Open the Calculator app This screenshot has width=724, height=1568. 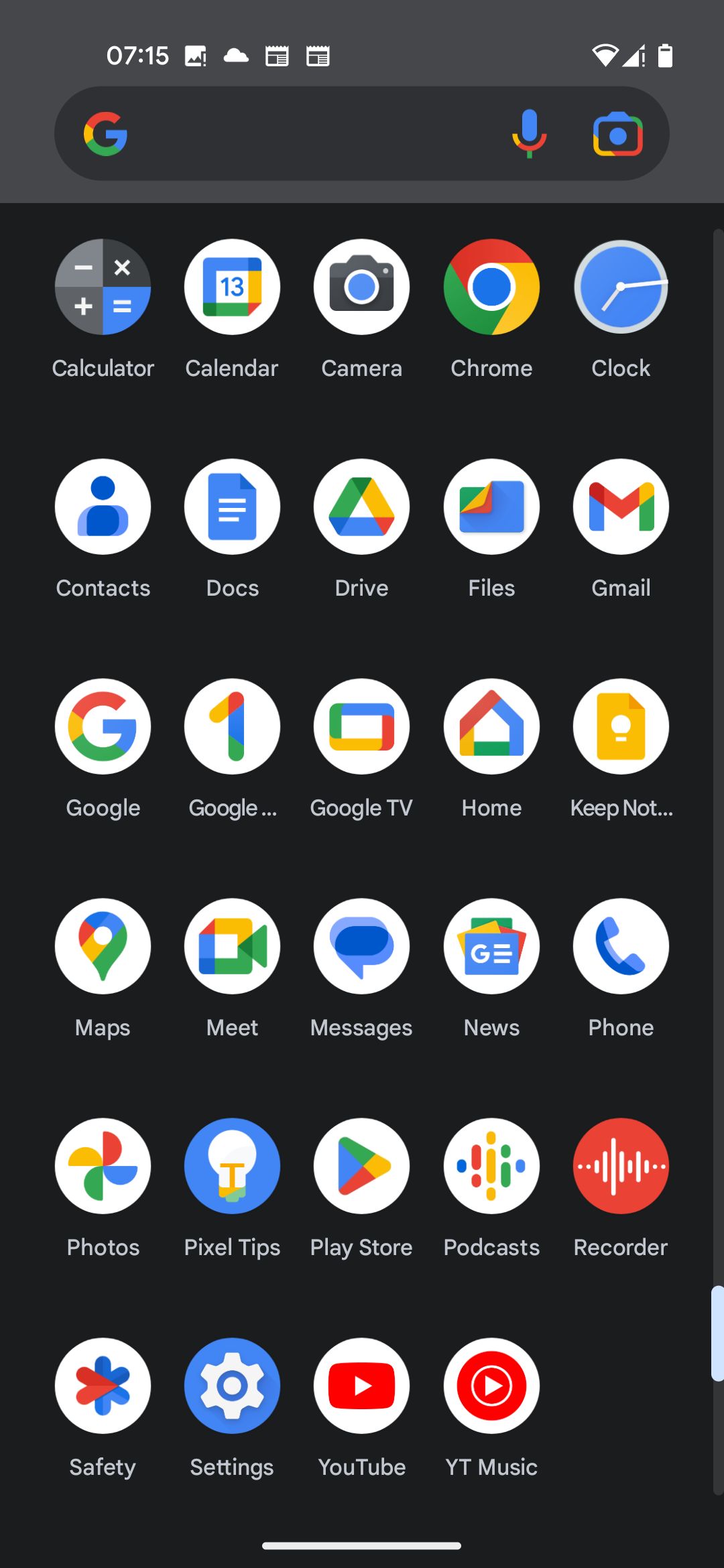(103, 287)
